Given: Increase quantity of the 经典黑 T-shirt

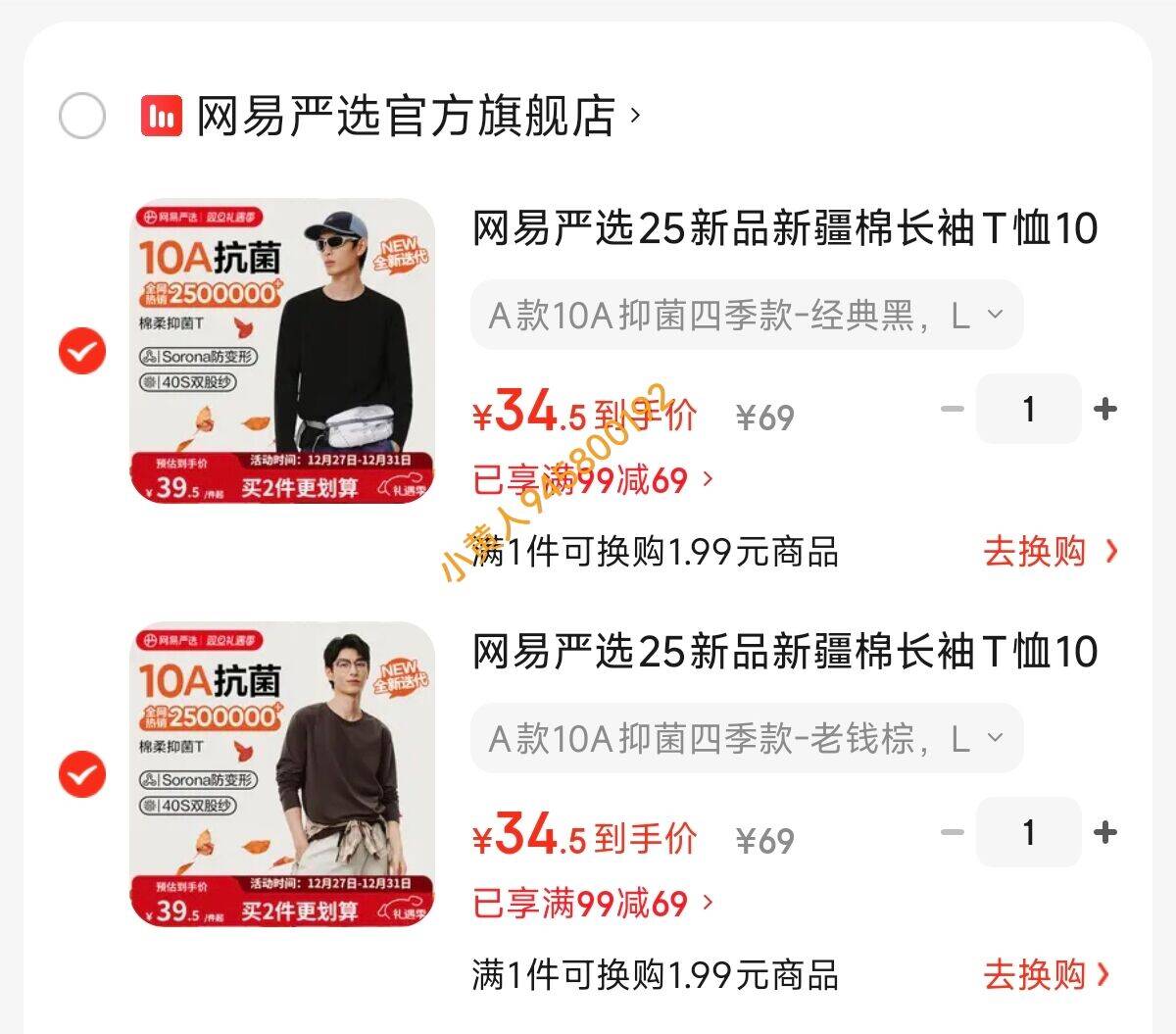Looking at the screenshot, I should click(x=1105, y=409).
